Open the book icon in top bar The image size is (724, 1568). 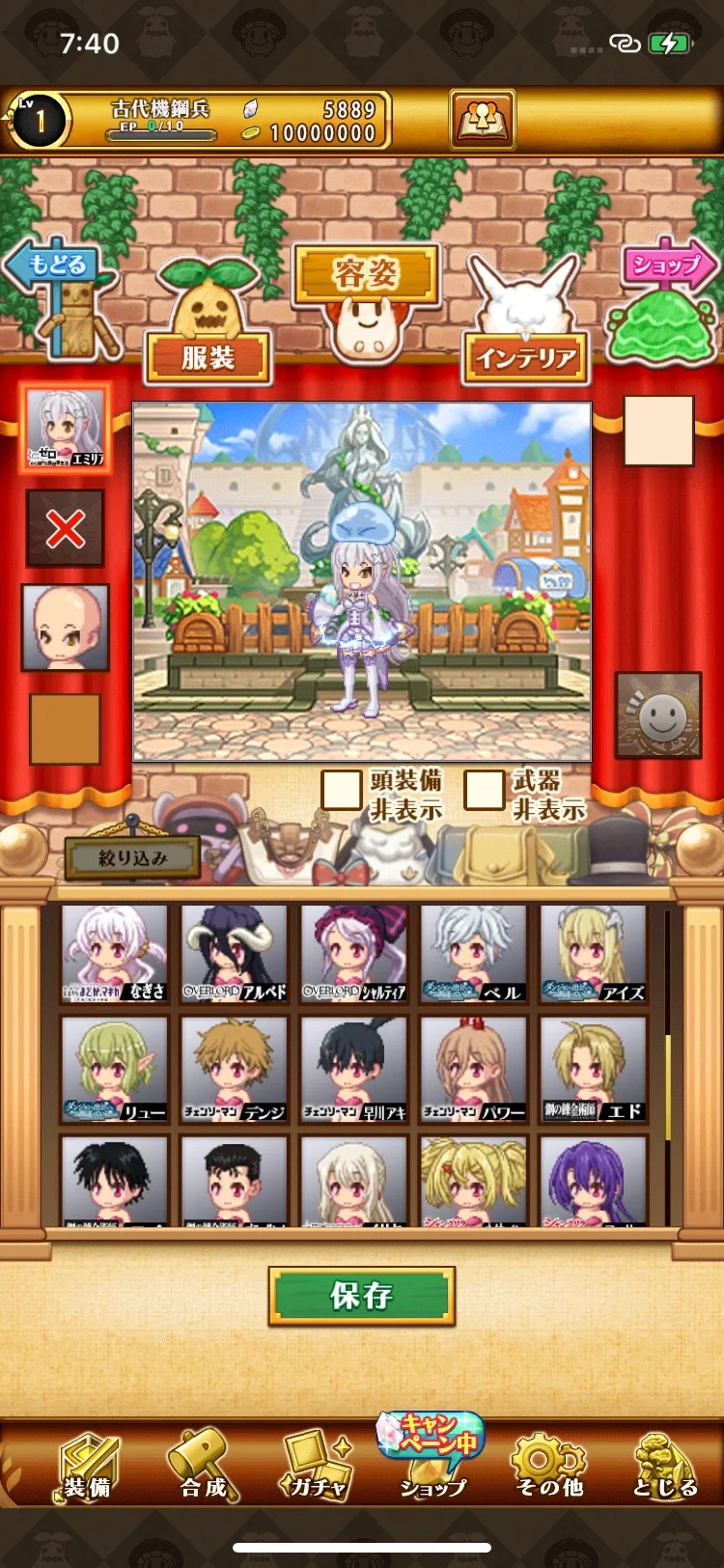tap(482, 120)
